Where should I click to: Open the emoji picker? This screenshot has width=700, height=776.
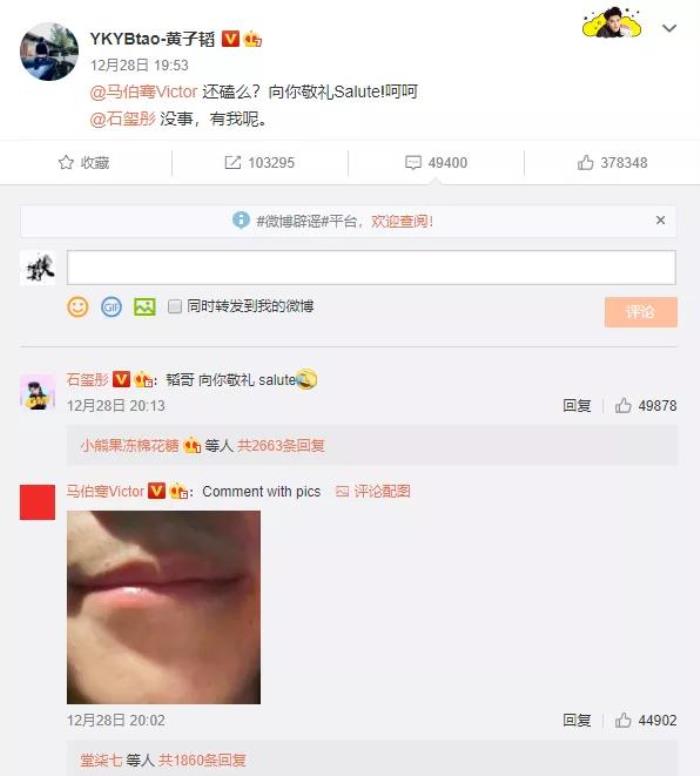(78, 307)
